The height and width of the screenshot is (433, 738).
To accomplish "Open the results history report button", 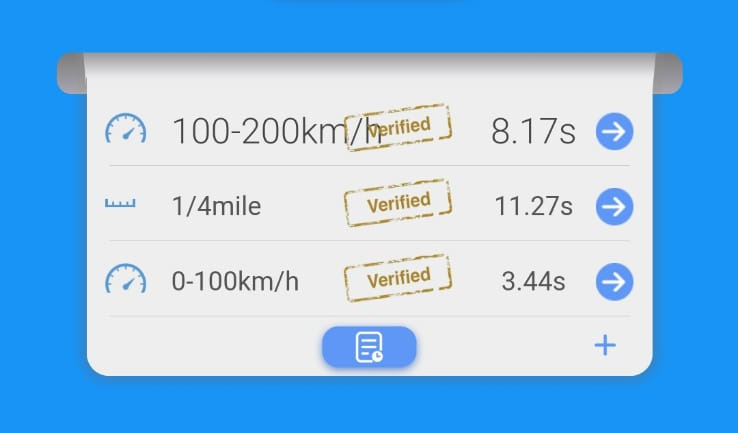I will tap(369, 347).
